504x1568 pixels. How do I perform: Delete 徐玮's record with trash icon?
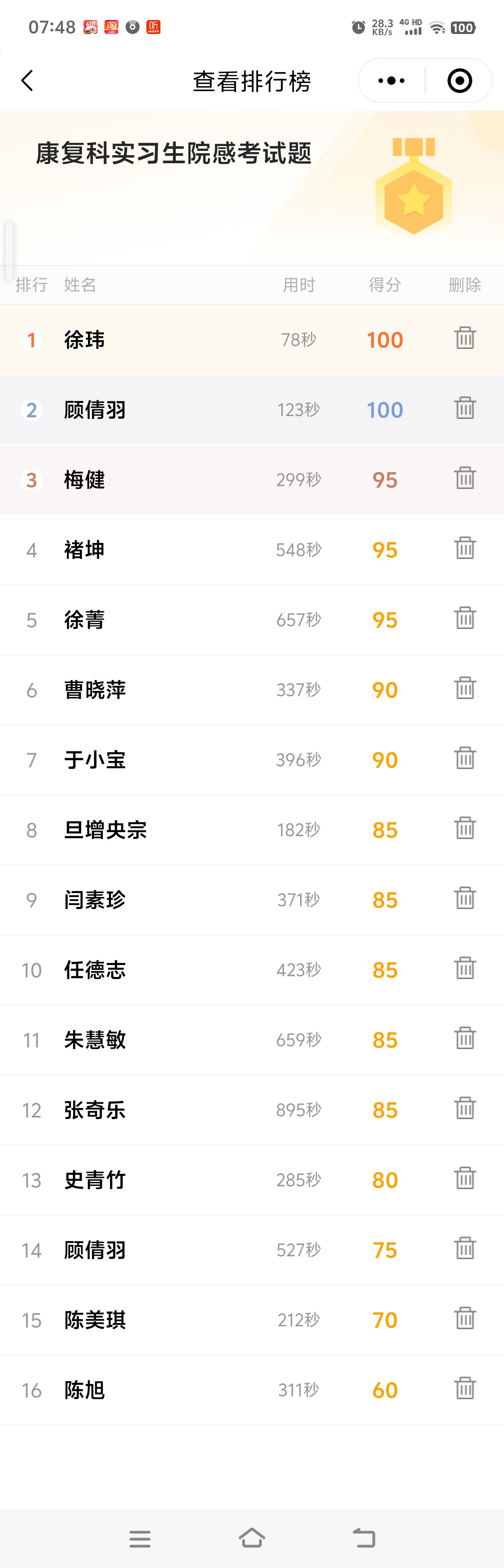(464, 338)
